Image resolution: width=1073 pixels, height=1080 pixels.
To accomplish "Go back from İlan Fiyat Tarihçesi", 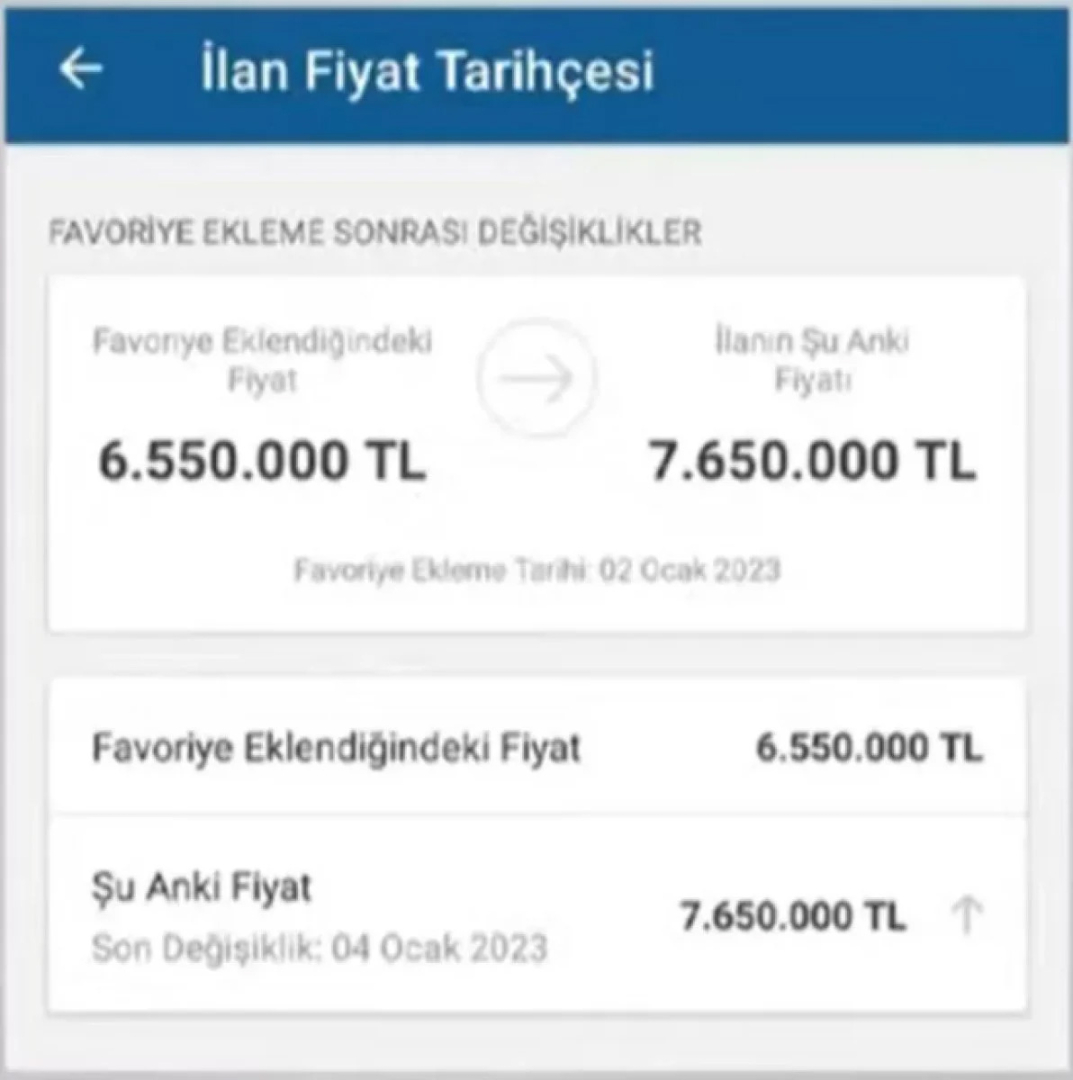I will click(82, 69).
